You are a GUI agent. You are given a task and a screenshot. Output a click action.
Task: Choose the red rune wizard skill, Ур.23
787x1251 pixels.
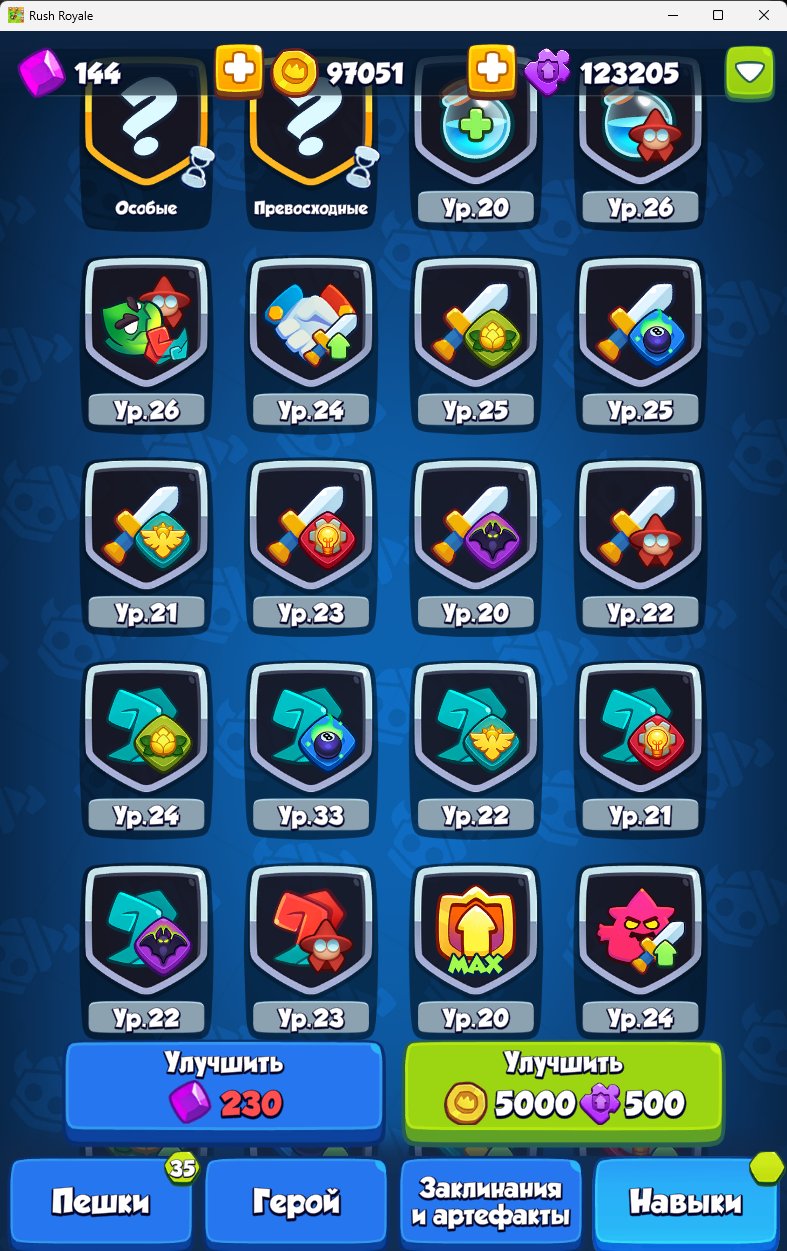pos(311,940)
